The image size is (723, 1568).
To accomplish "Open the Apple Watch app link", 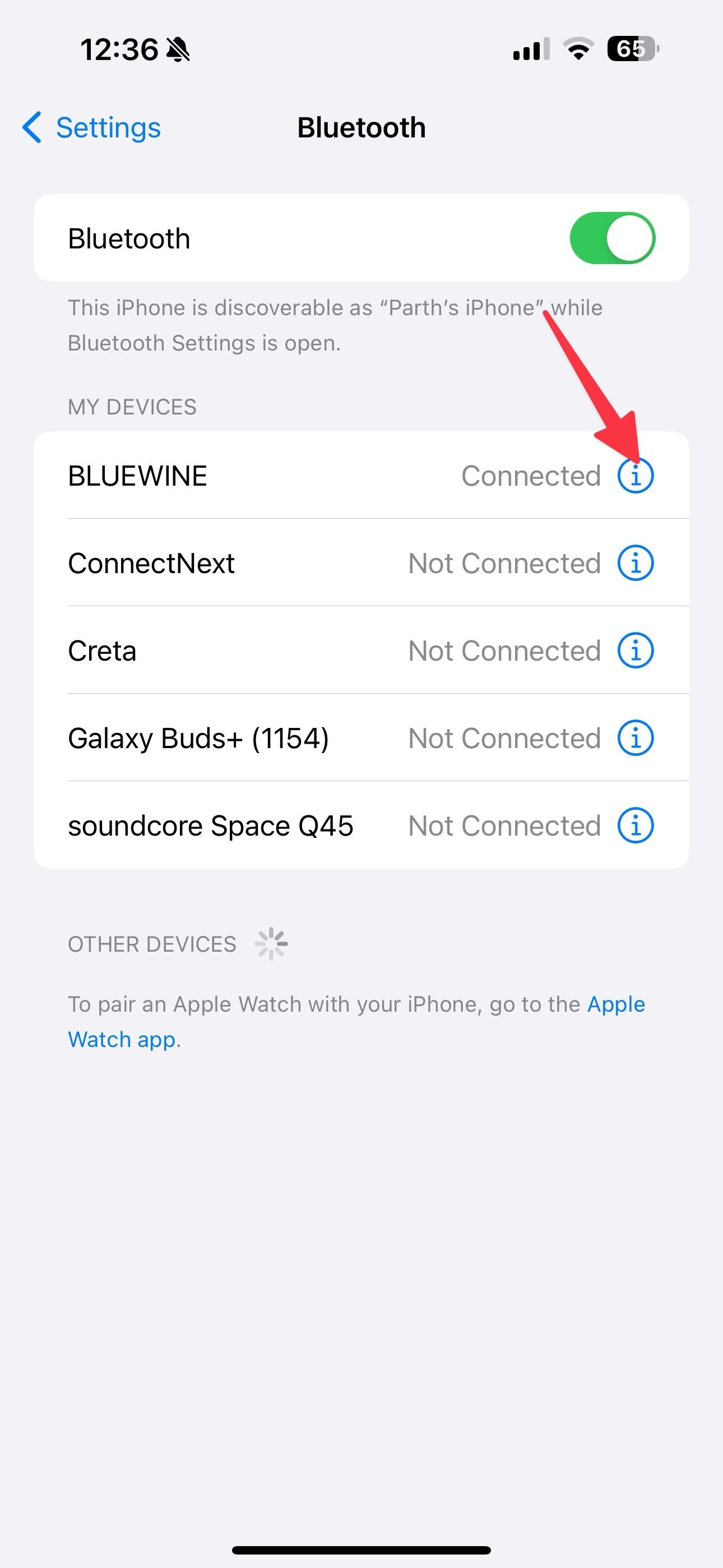I will pos(123,1039).
